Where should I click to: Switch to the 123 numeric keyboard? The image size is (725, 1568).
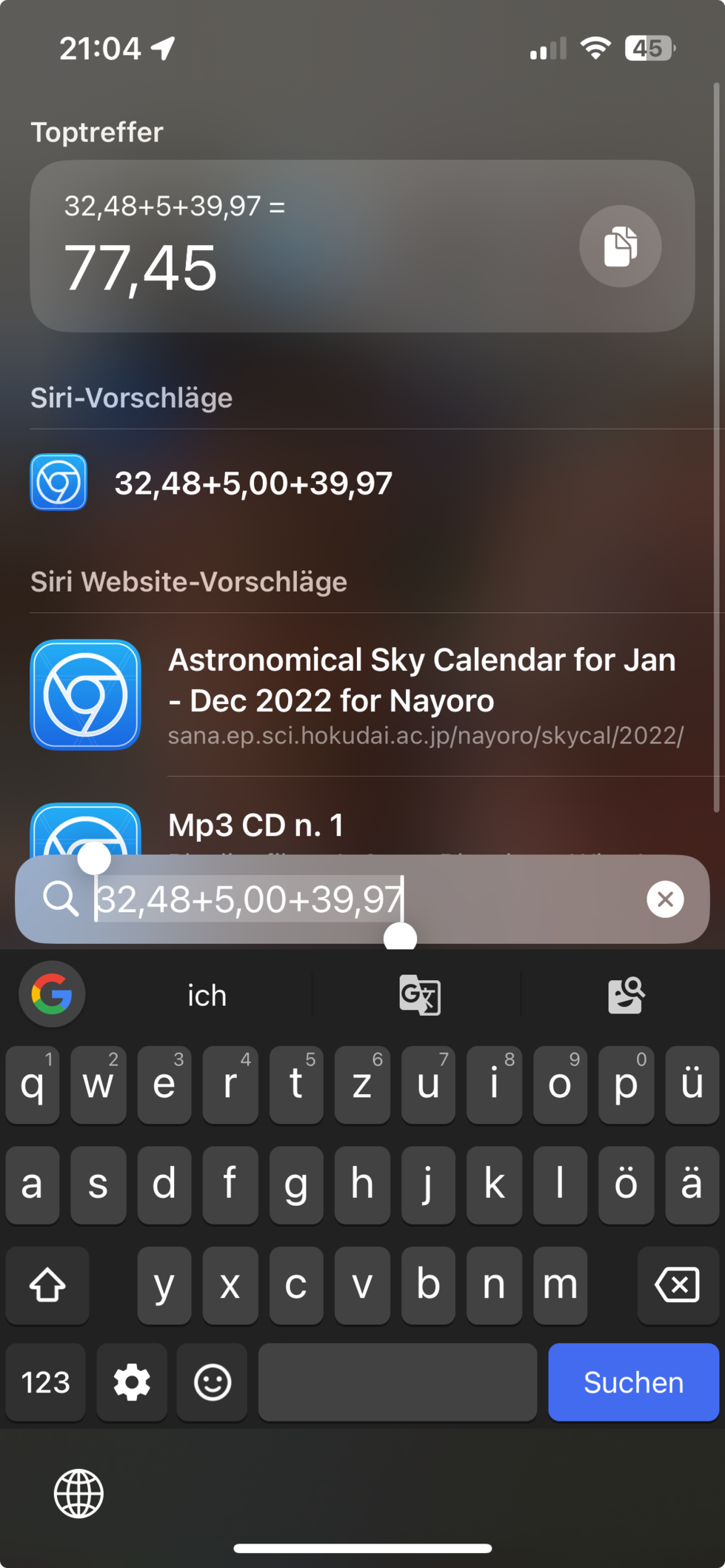pos(45,1381)
